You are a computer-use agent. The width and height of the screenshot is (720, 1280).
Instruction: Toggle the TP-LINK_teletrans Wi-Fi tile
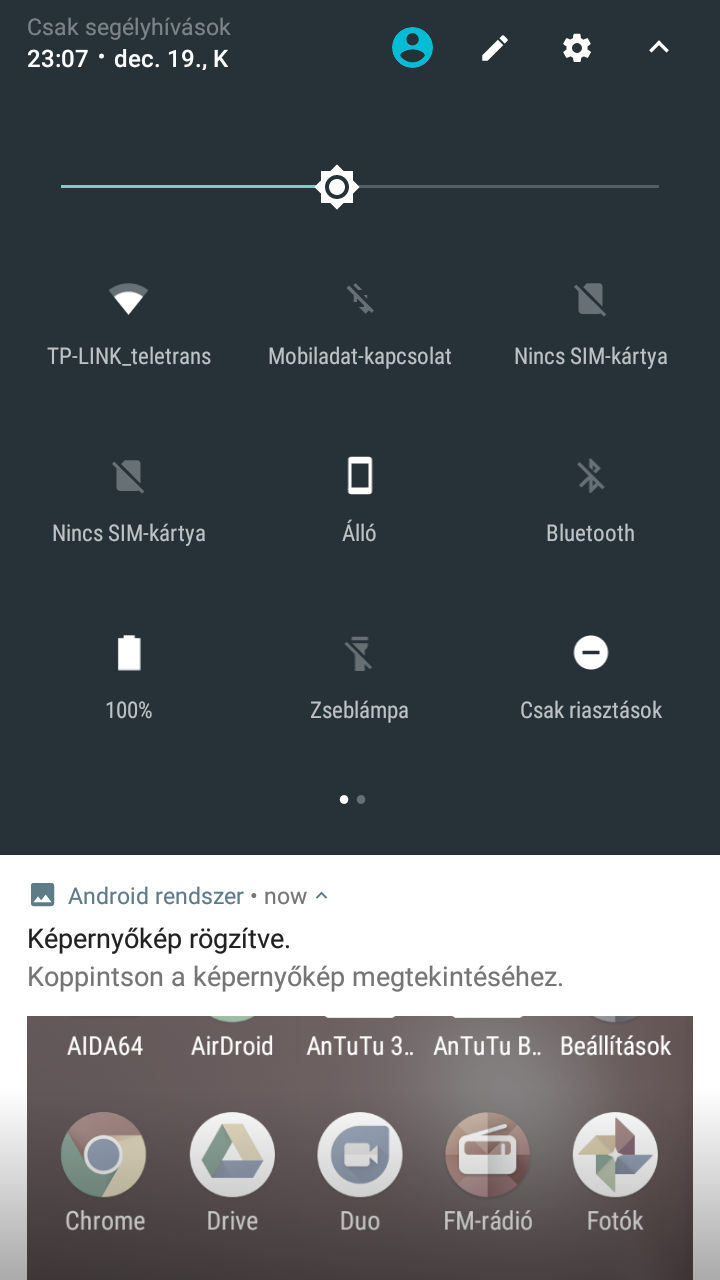[129, 323]
